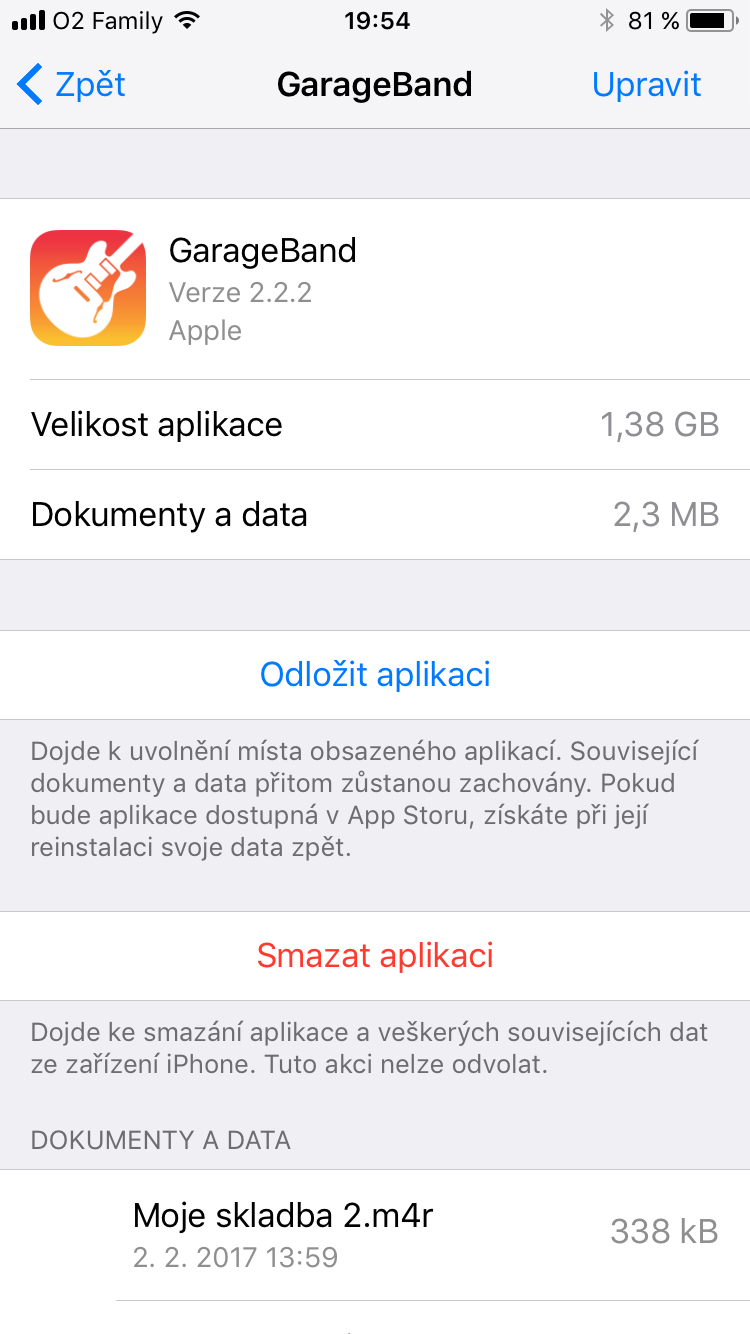Tap the Velikost aplikace row

pyautogui.click(x=375, y=424)
